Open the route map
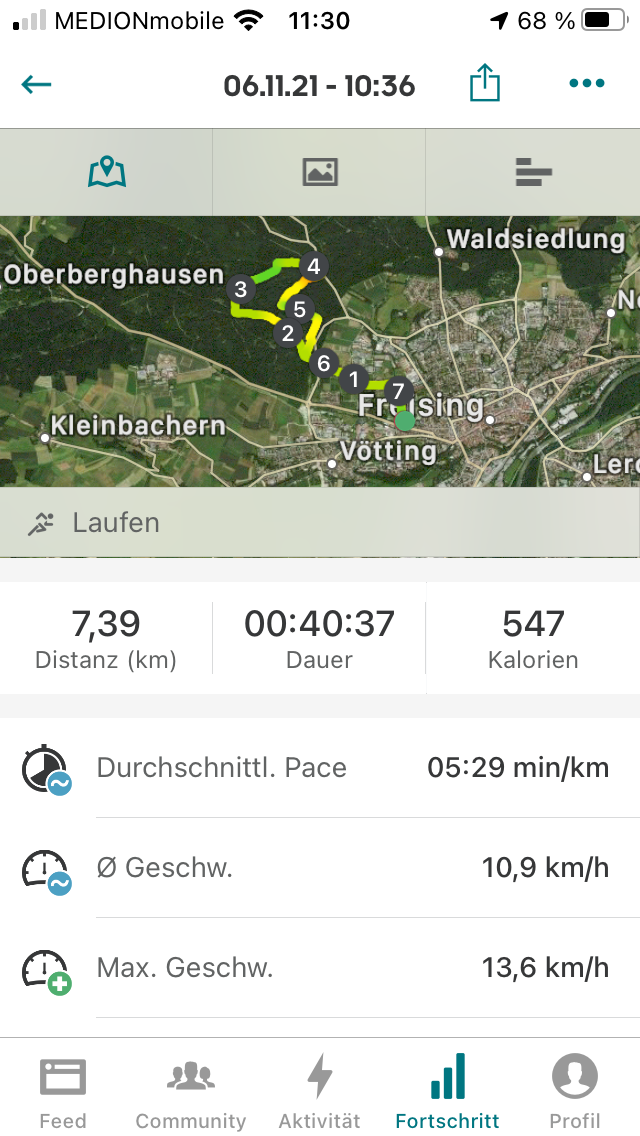Screen dimensions: 640x1136 [x=320, y=351]
